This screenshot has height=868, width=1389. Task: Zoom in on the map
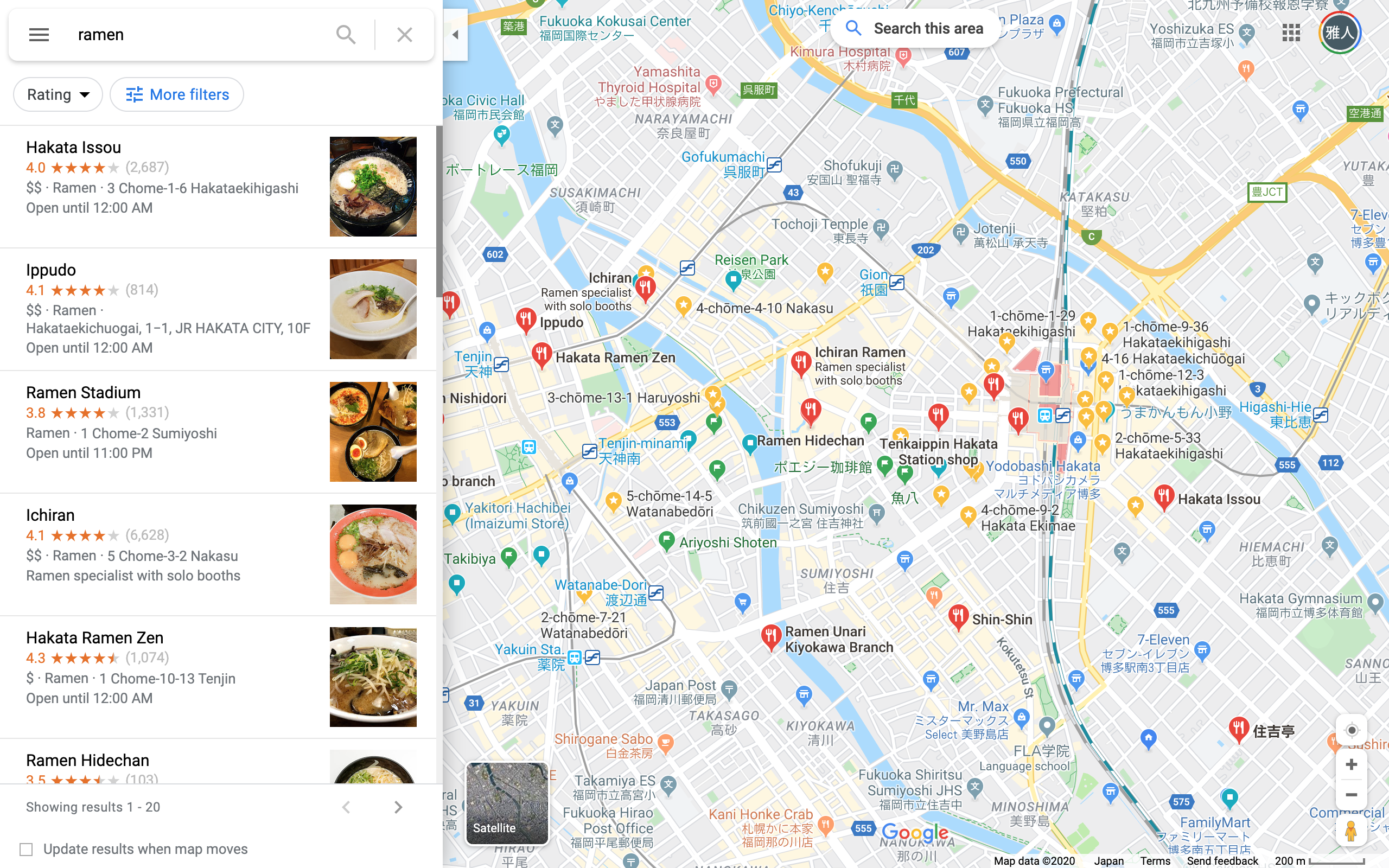[x=1351, y=765]
